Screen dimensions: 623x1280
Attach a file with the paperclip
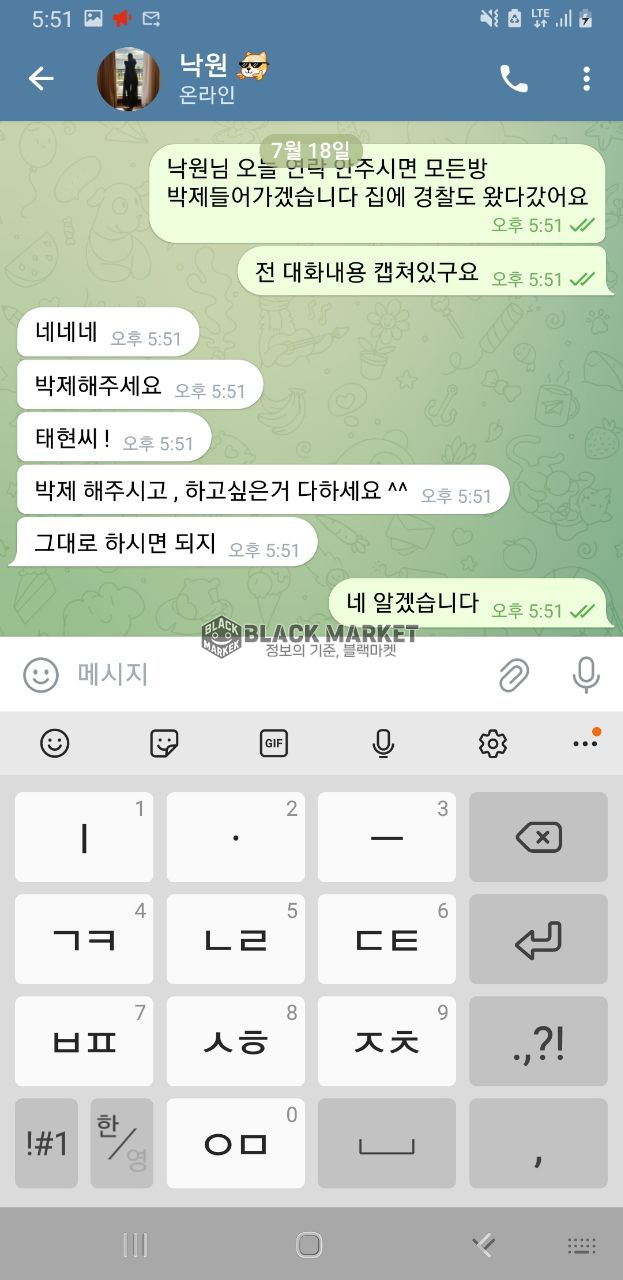(x=514, y=675)
